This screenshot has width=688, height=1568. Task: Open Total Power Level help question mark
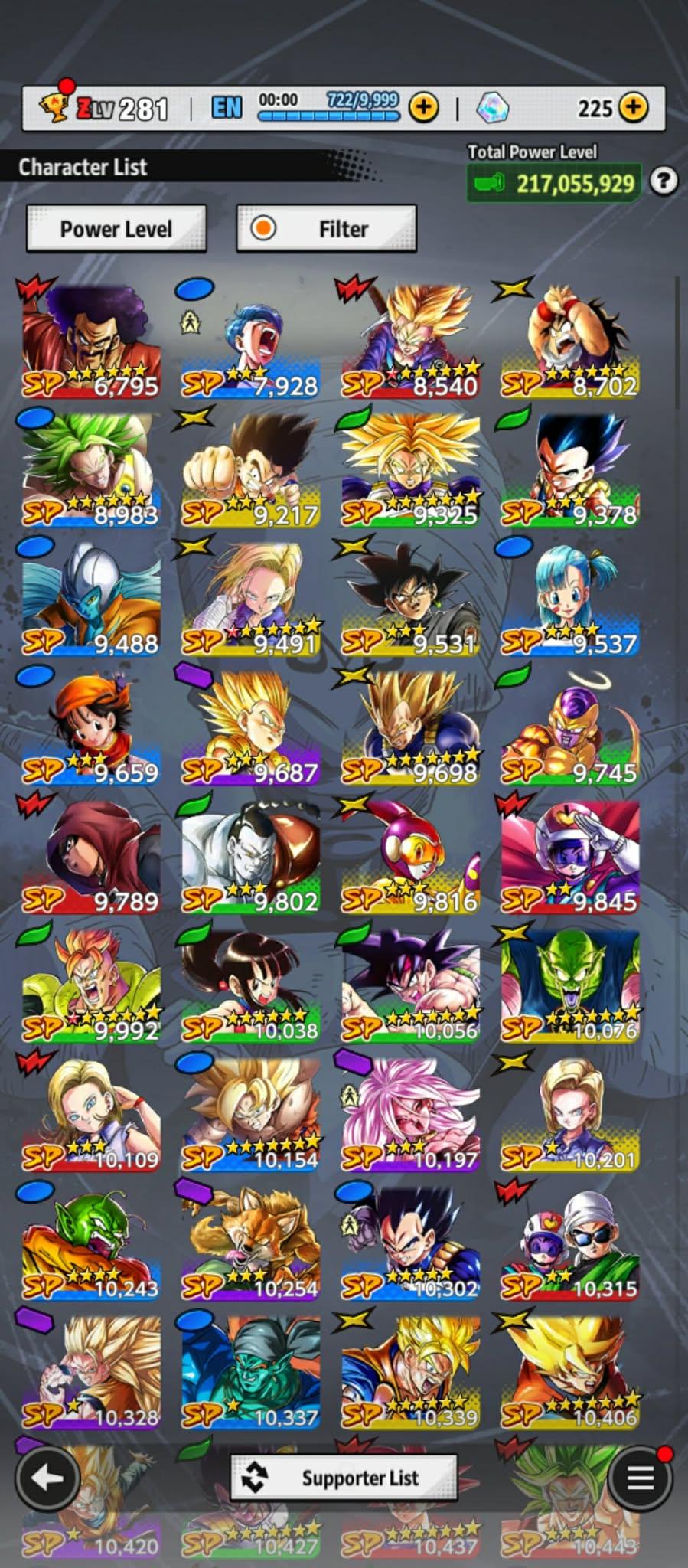click(664, 181)
